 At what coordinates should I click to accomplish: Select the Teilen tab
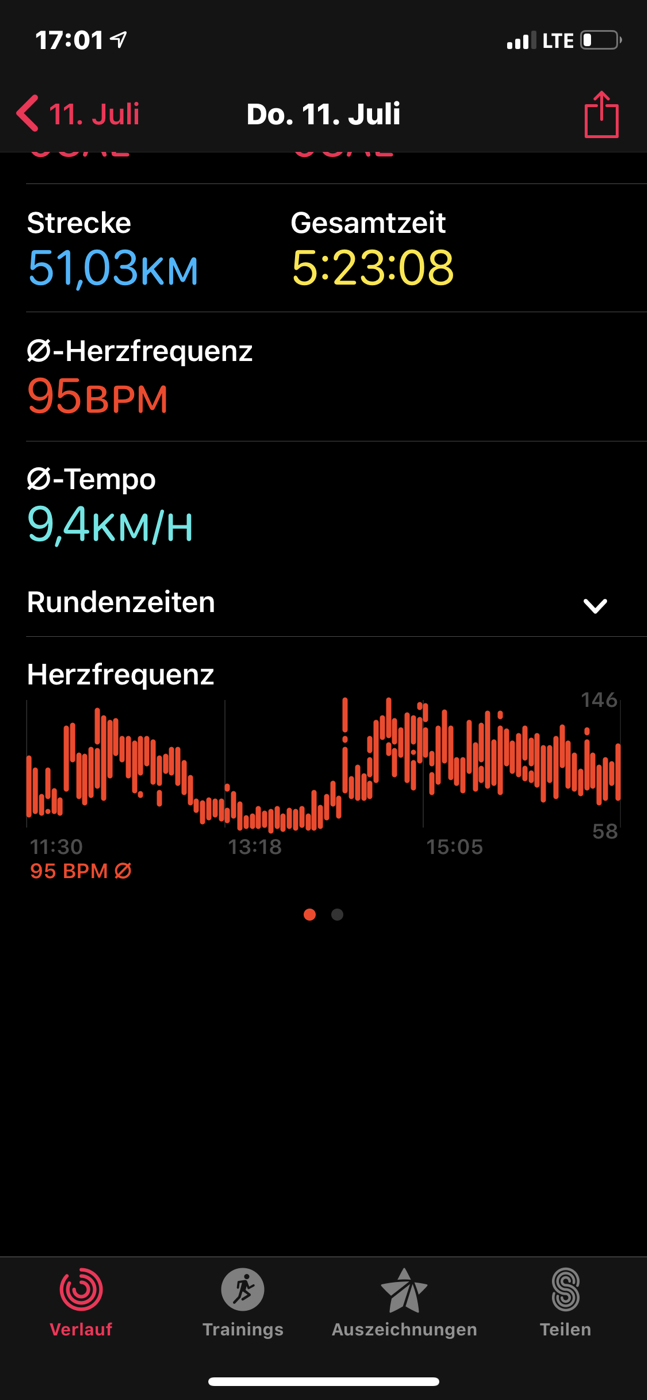pos(565,1302)
